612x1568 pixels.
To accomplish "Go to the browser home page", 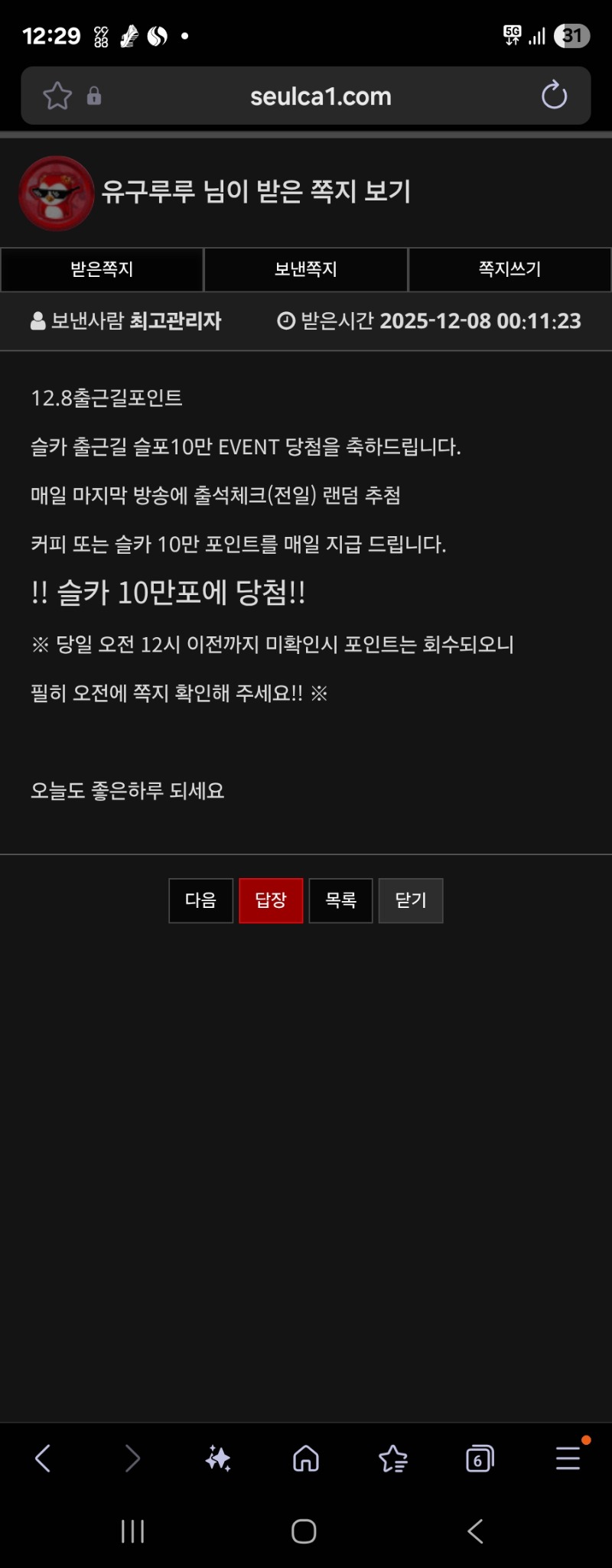I will [306, 1459].
